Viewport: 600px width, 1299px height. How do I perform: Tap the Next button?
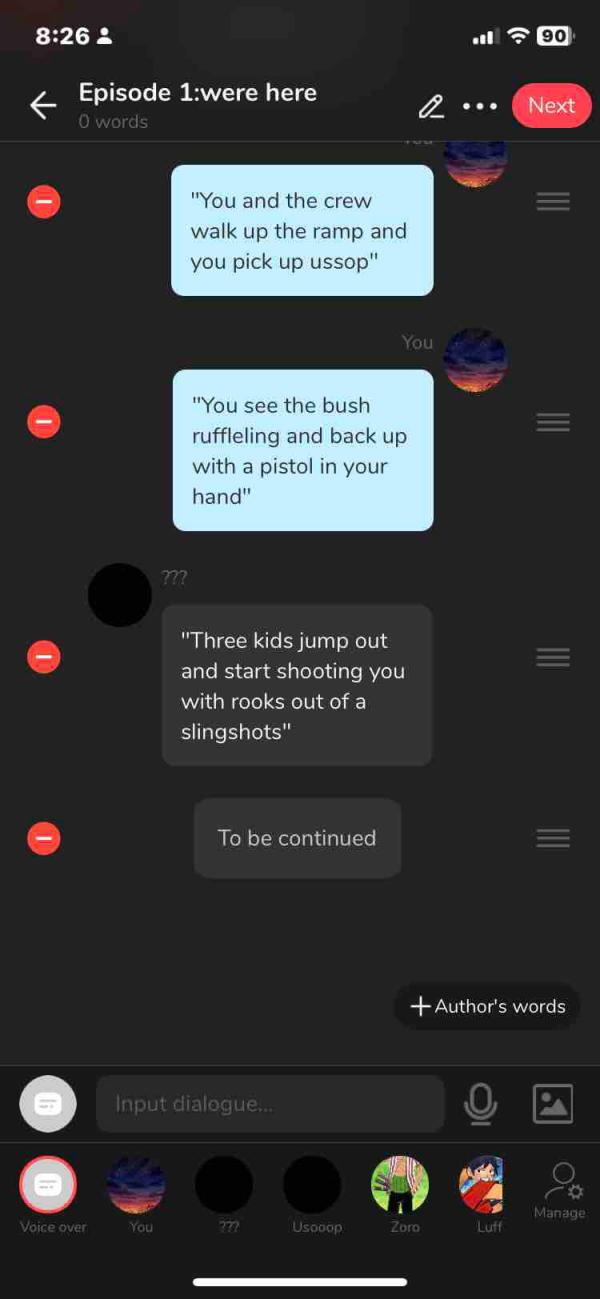pos(551,106)
